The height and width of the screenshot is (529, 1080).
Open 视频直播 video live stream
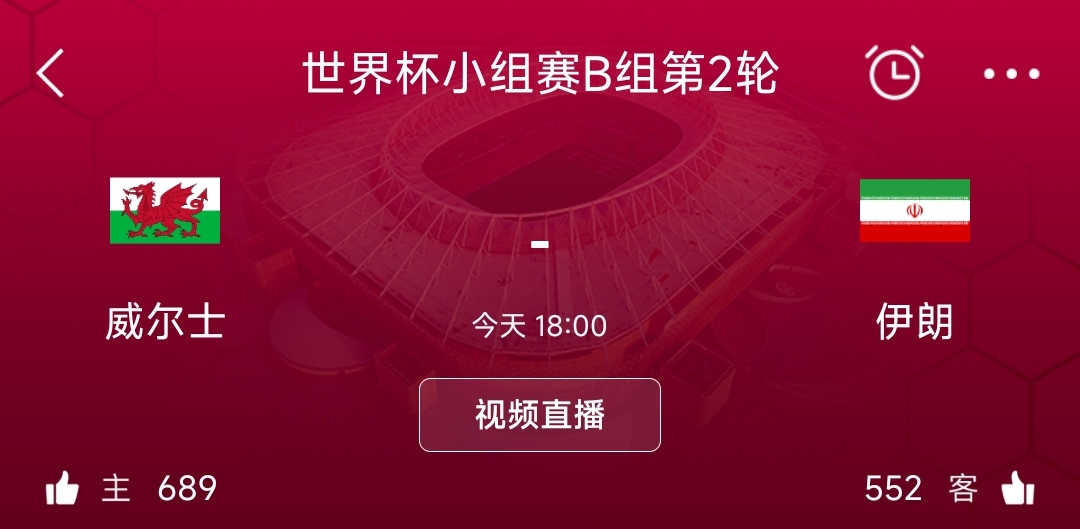pos(540,415)
